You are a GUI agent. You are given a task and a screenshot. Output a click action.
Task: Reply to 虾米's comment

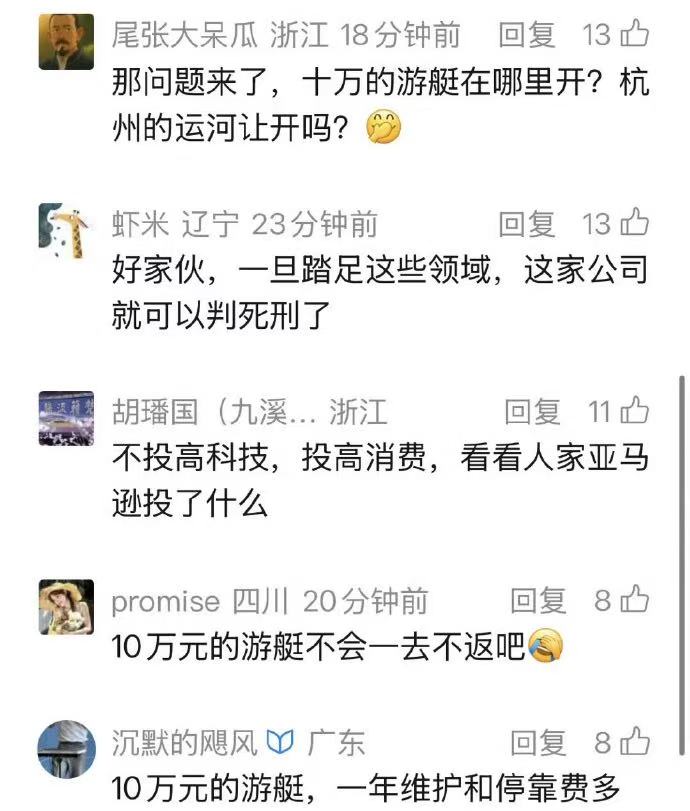coord(526,224)
